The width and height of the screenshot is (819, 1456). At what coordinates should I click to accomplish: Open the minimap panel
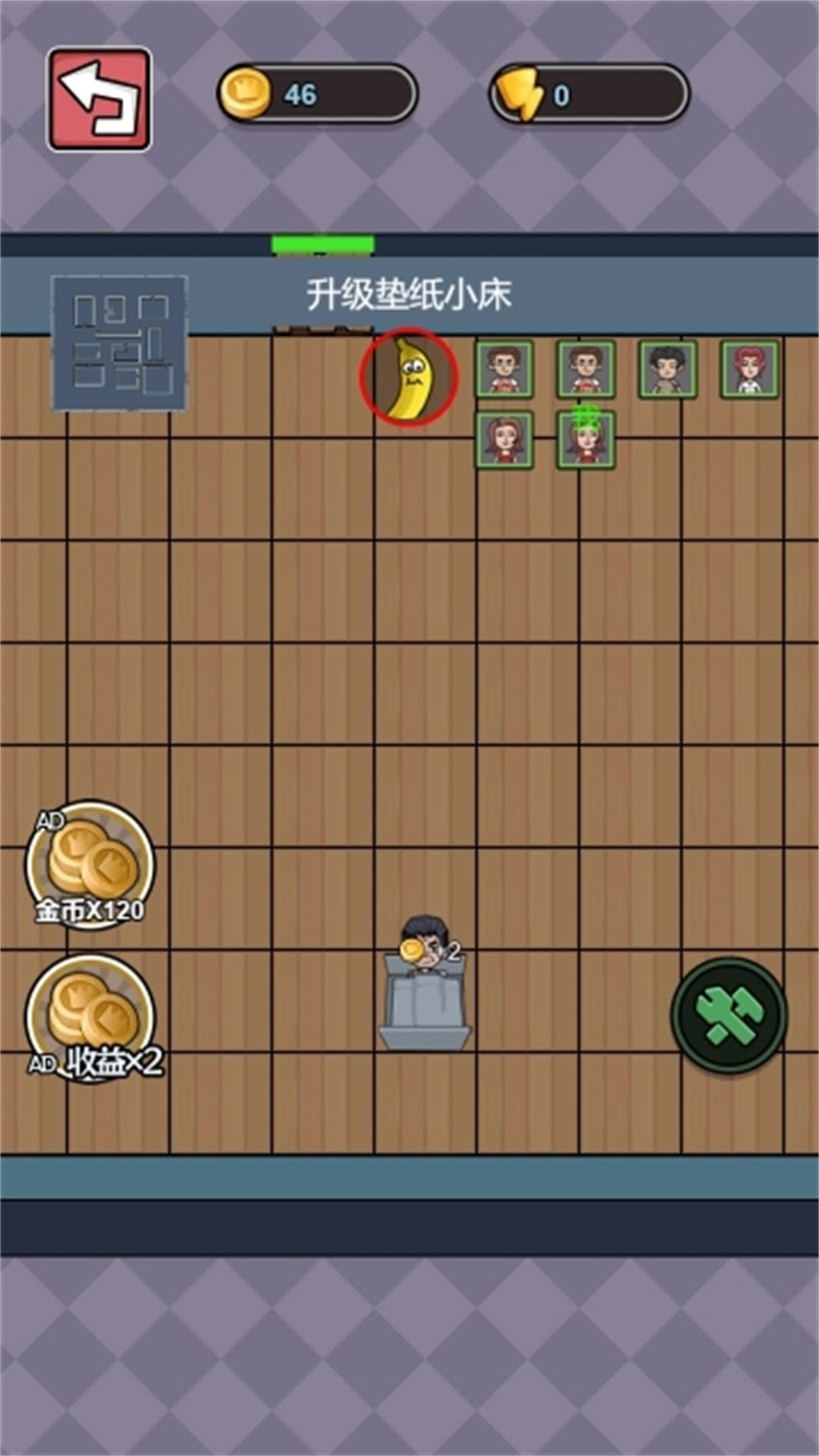119,344
